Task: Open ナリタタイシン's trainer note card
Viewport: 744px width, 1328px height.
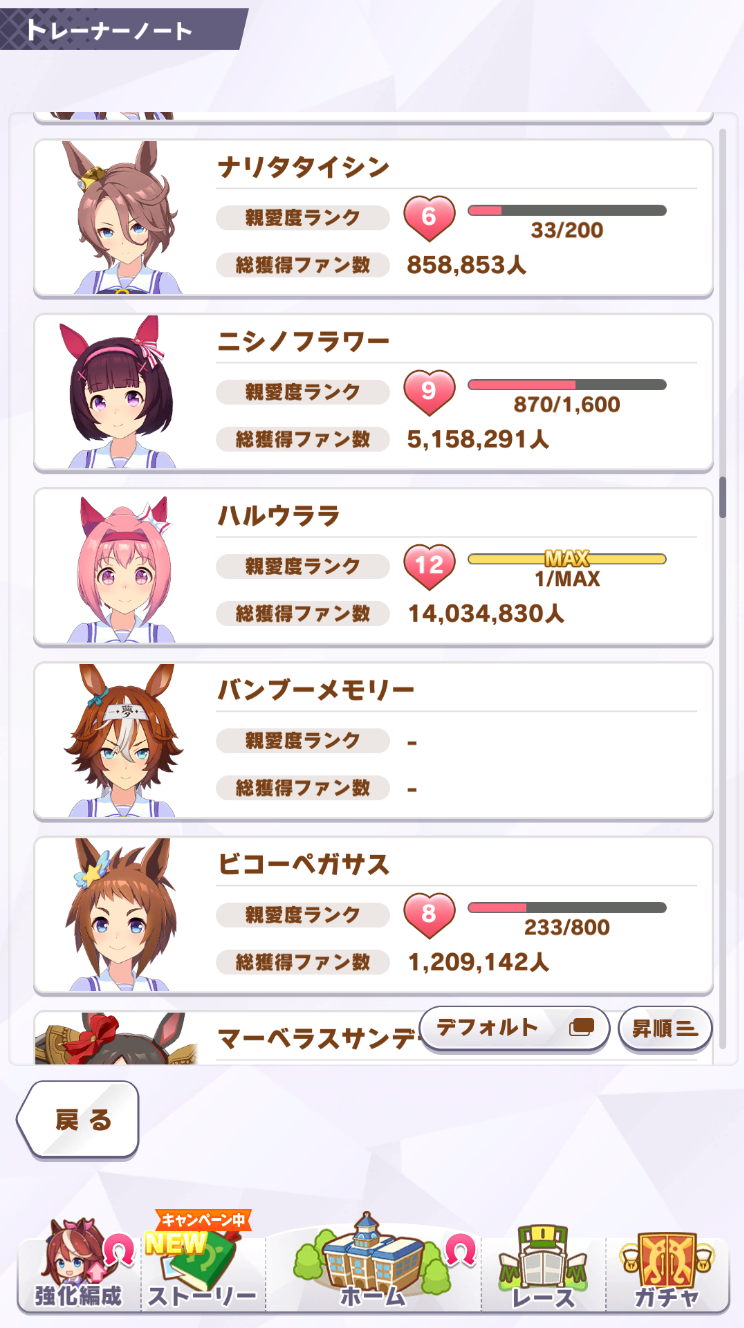Action: click(x=373, y=218)
